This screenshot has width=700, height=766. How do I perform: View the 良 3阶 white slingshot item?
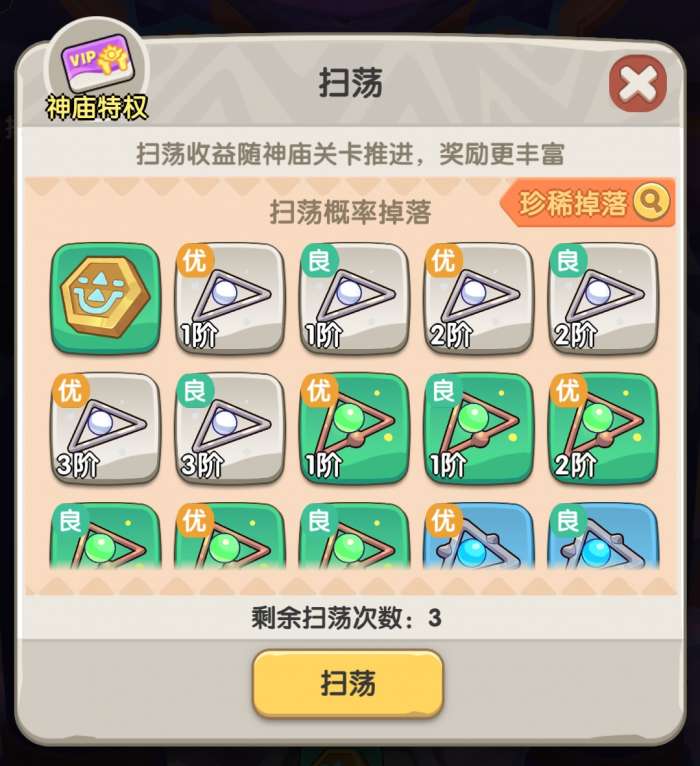(x=230, y=428)
